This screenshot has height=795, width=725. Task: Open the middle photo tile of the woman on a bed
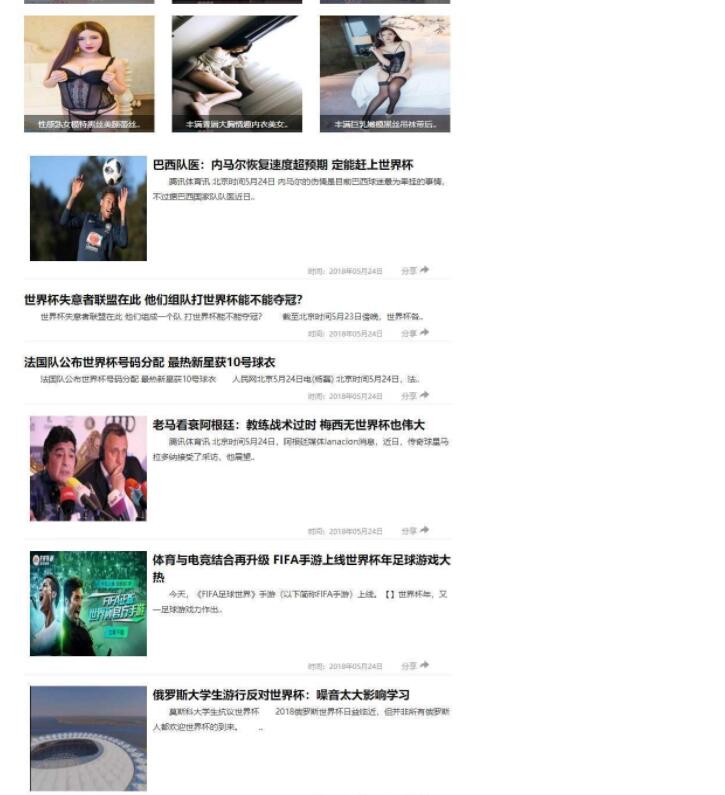coord(237,73)
